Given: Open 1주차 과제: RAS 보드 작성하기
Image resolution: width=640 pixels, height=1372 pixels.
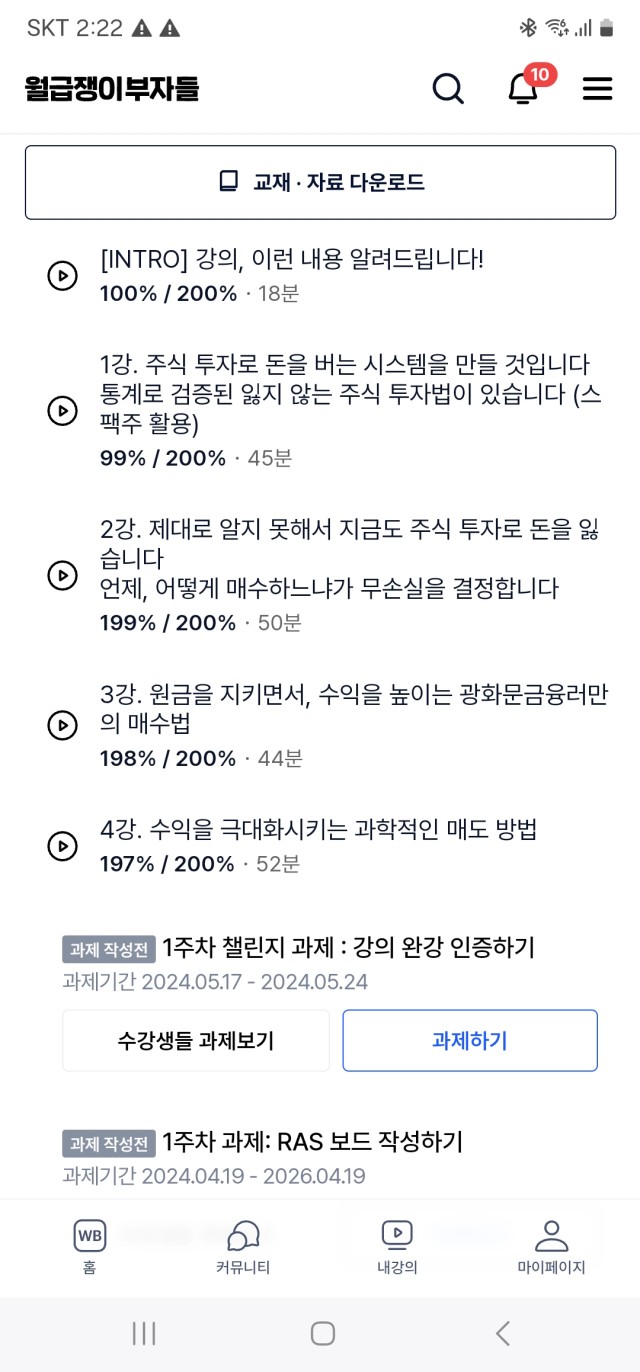Looking at the screenshot, I should tap(312, 1141).
